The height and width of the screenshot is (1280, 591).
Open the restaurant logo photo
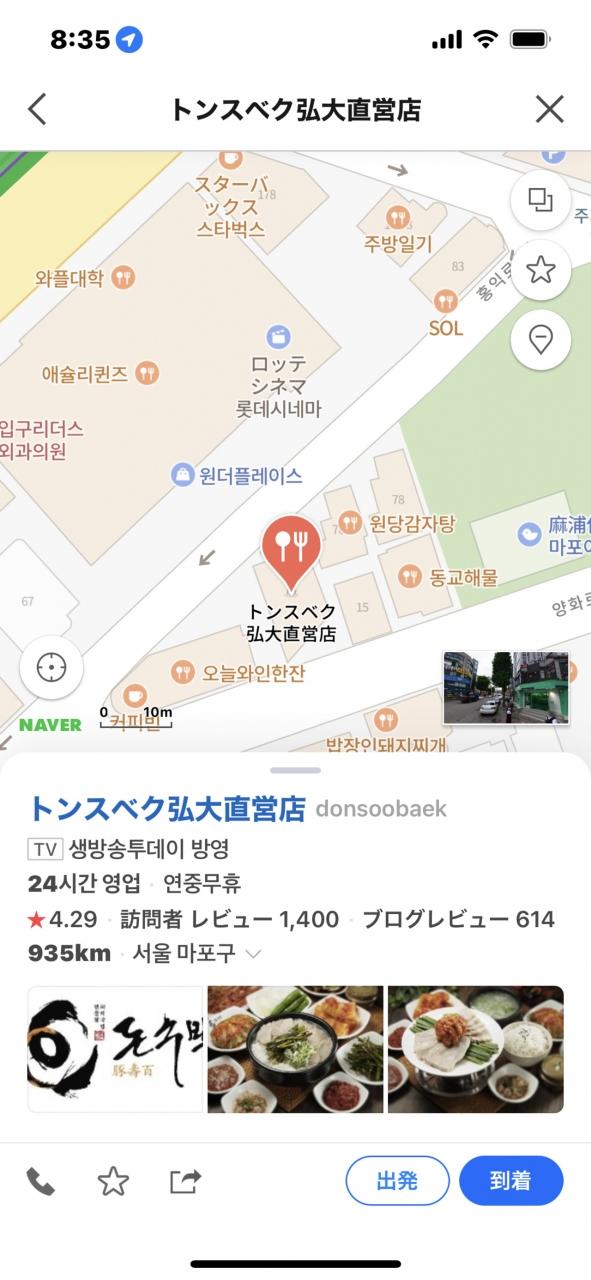(115, 1049)
